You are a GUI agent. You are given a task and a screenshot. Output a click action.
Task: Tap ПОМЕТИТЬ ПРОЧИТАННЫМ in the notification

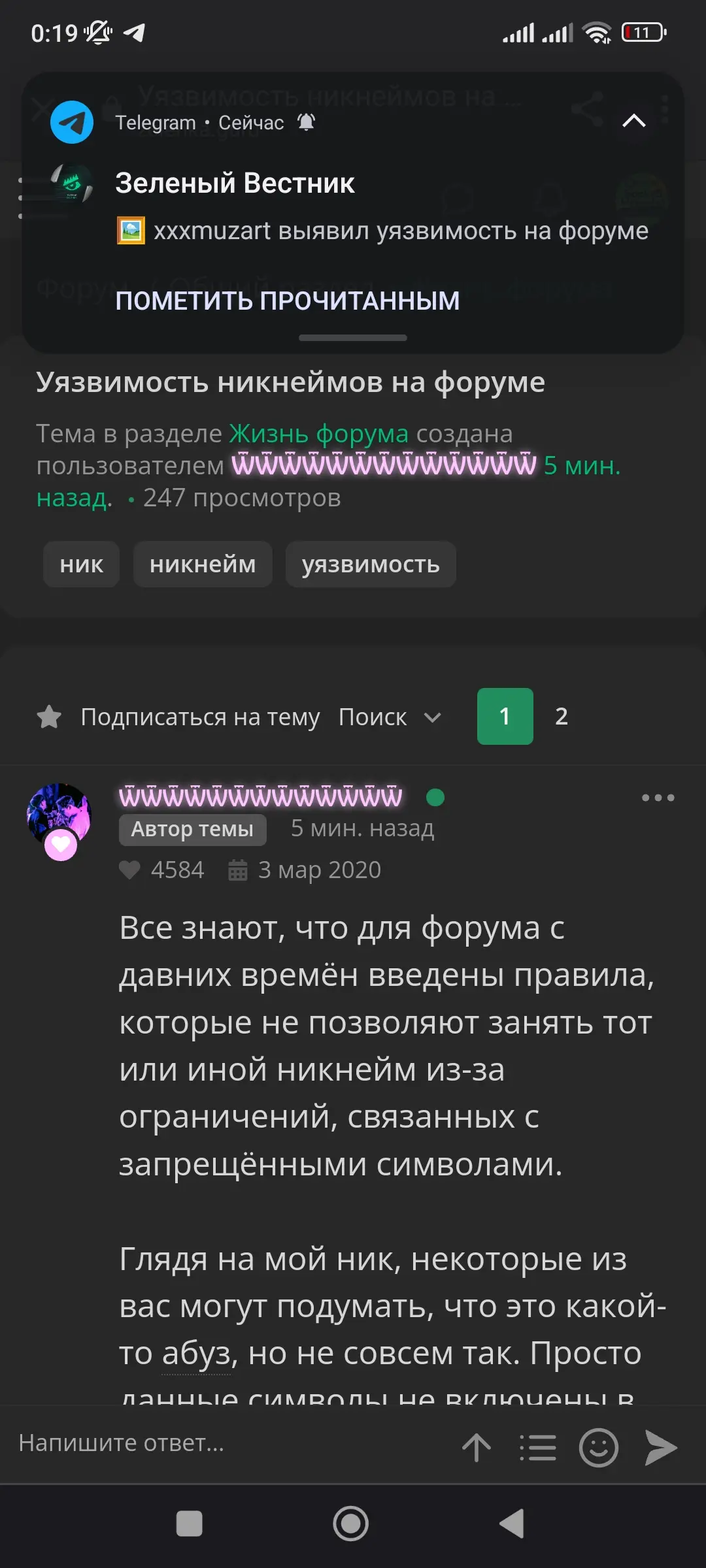pos(288,301)
